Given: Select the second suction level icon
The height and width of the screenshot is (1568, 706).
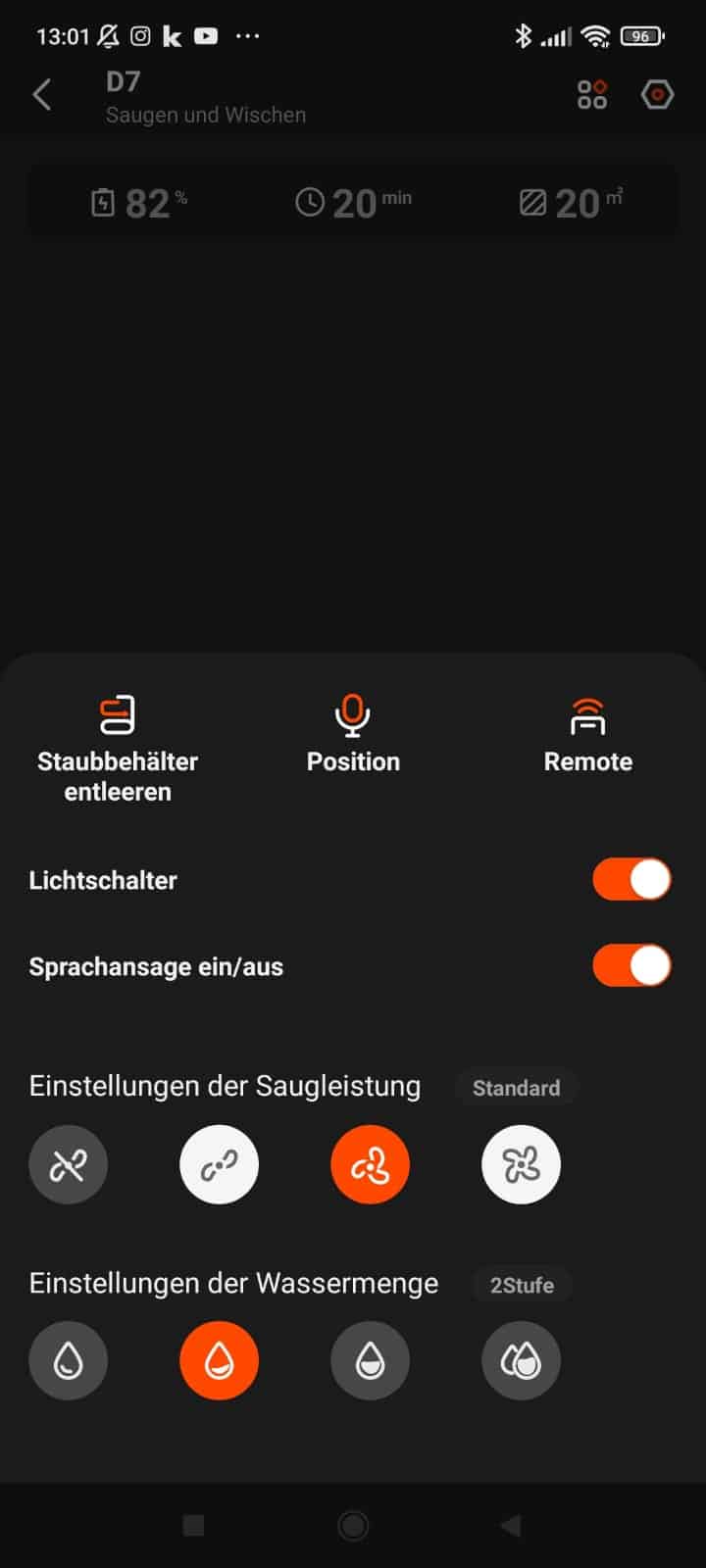Looking at the screenshot, I should 219,1164.
